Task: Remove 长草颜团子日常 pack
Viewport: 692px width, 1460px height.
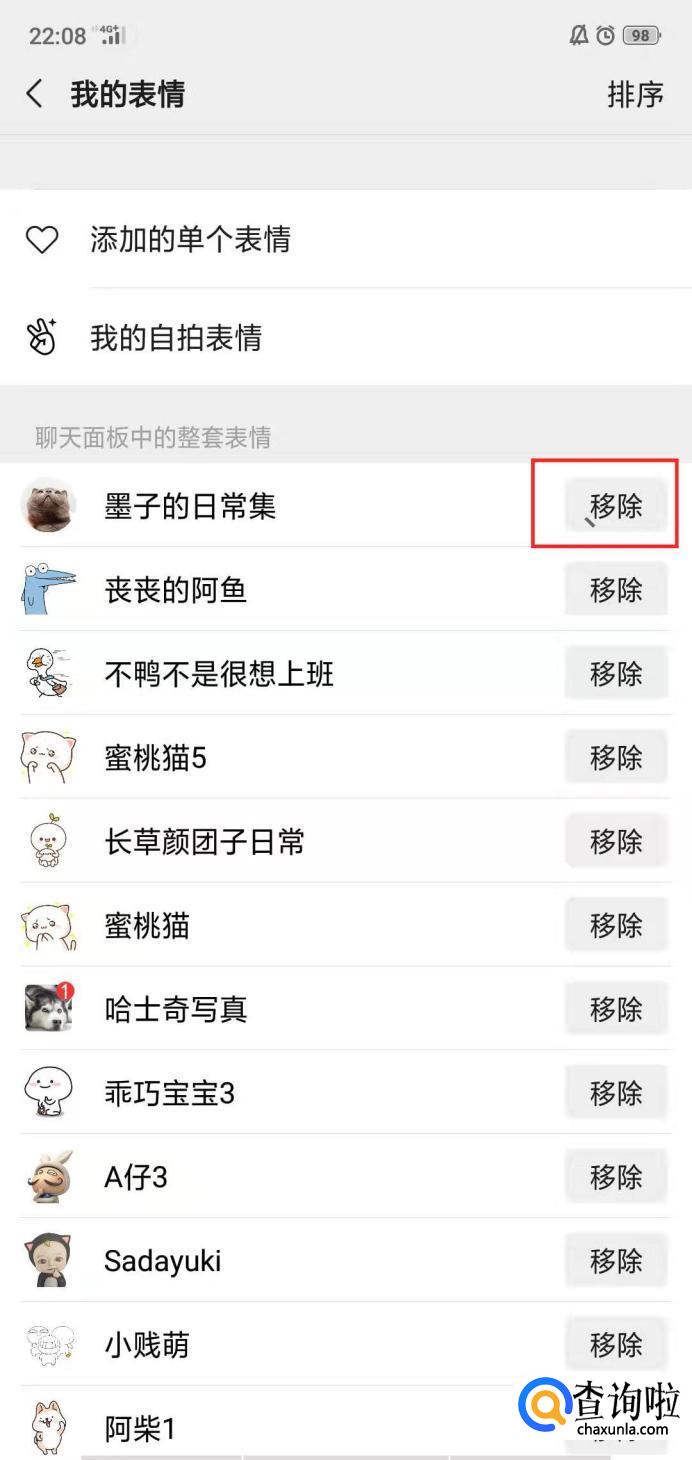Action: 615,842
